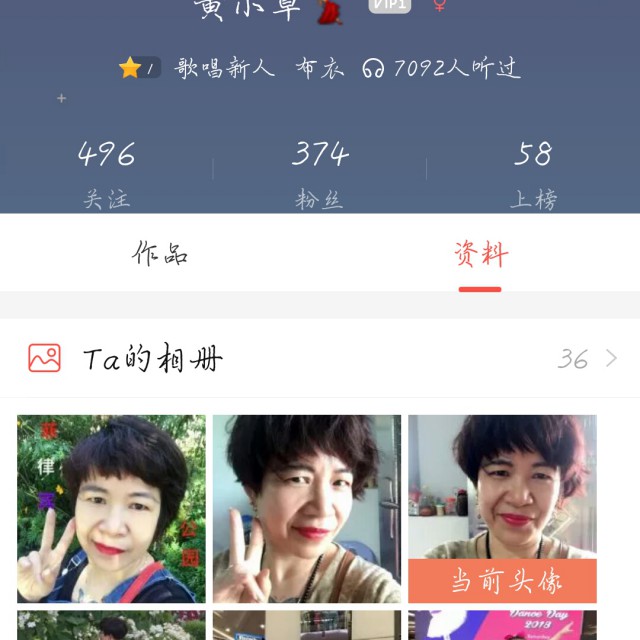Open the 374 粉丝 followers list
Image resolution: width=640 pixels, height=640 pixels.
(320, 172)
